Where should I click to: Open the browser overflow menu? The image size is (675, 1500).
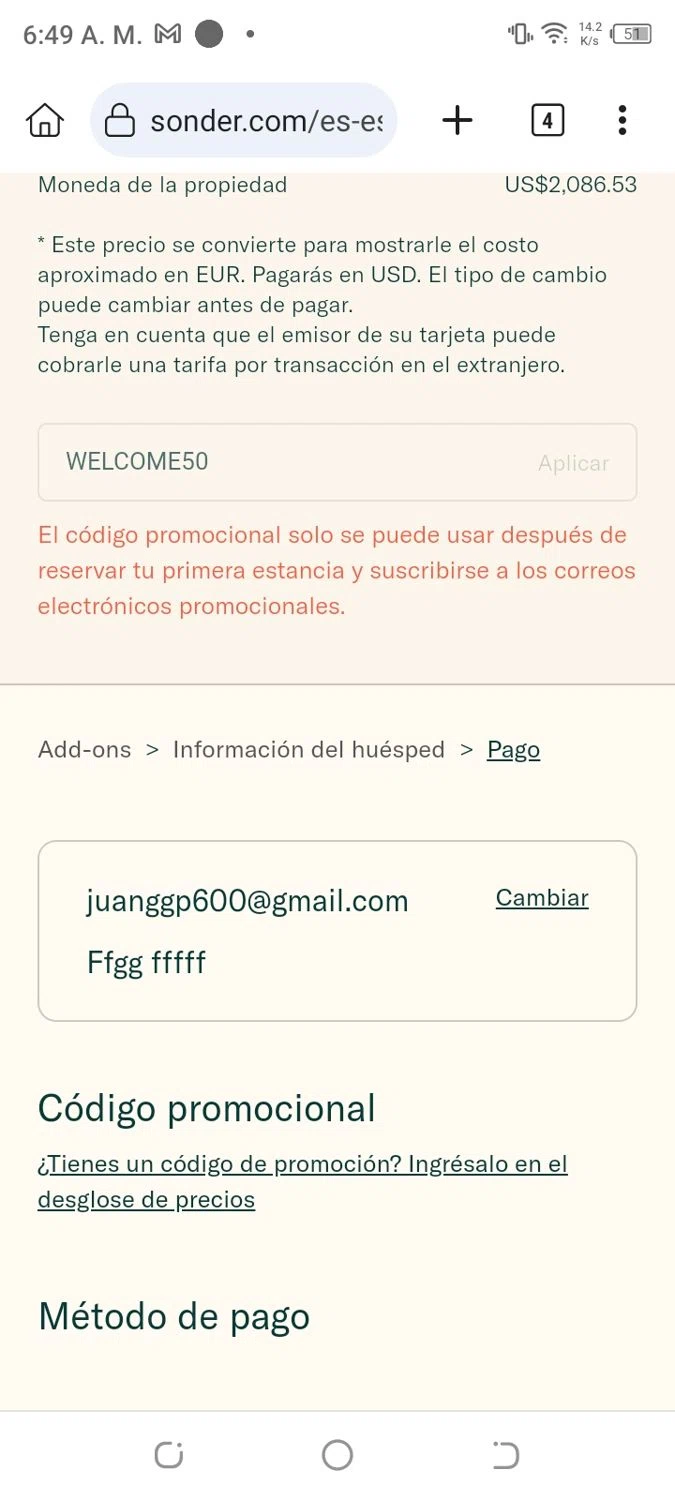622,121
